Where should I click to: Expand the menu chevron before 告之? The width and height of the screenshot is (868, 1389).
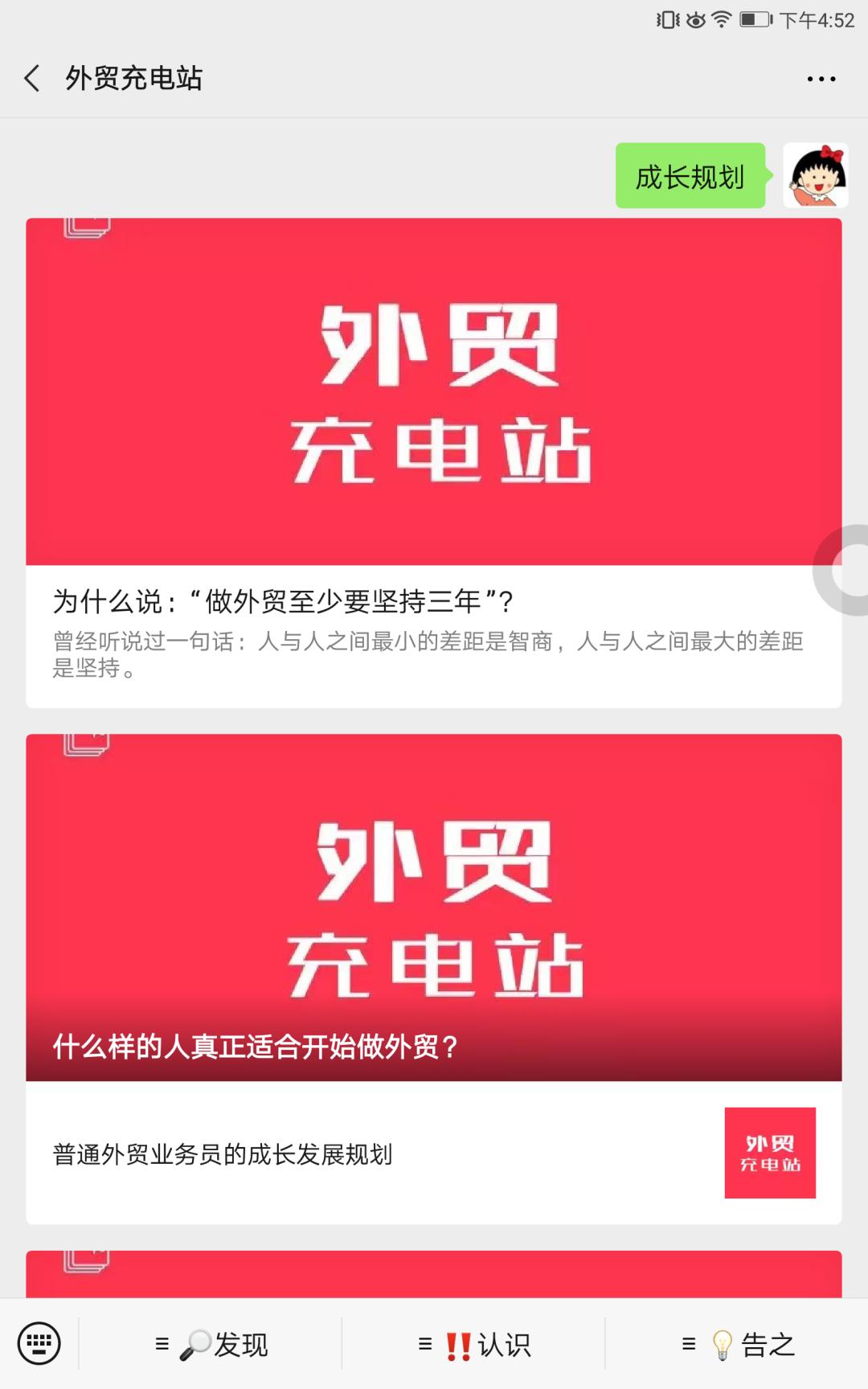point(687,1342)
